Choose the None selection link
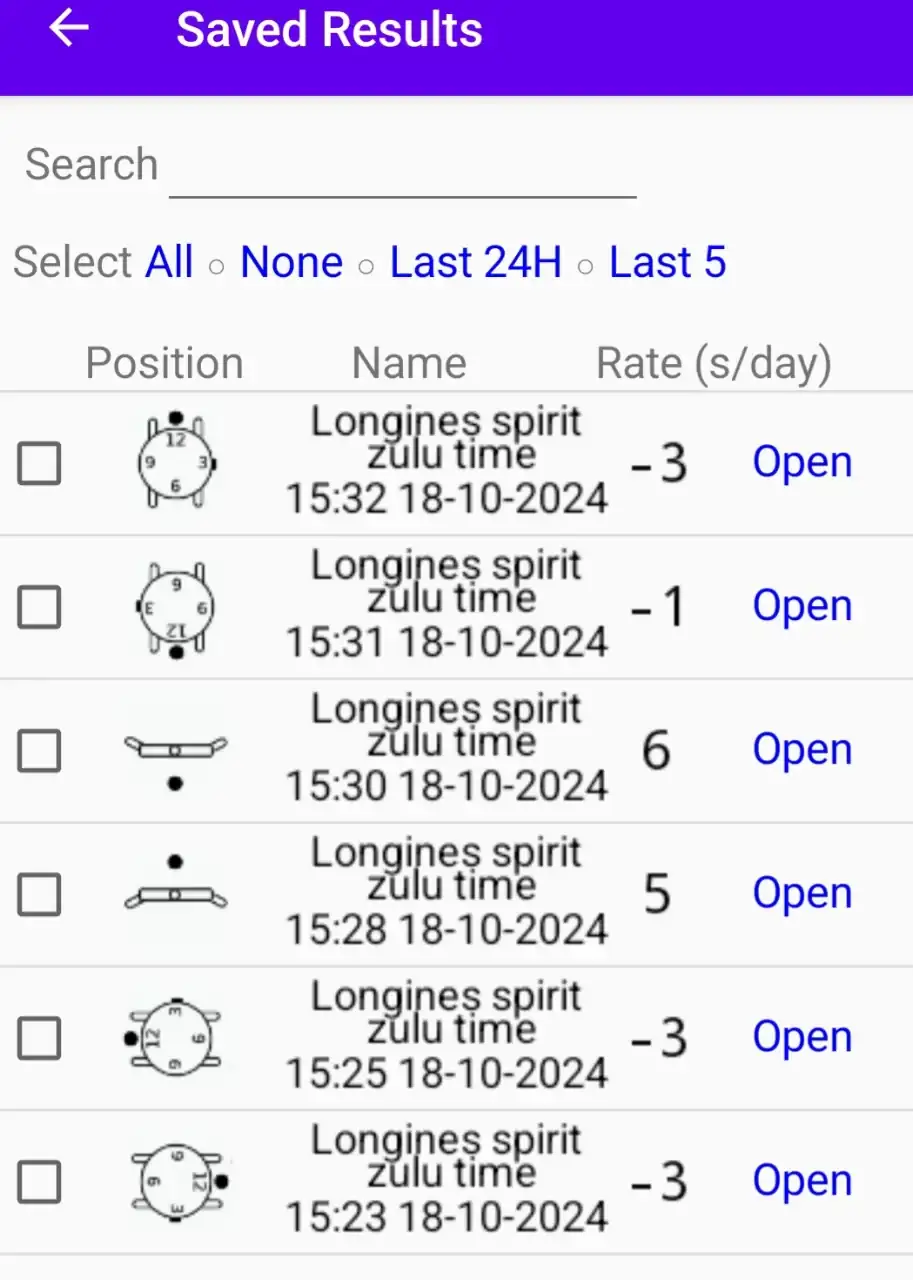Viewport: 913px width, 1280px height. click(291, 263)
